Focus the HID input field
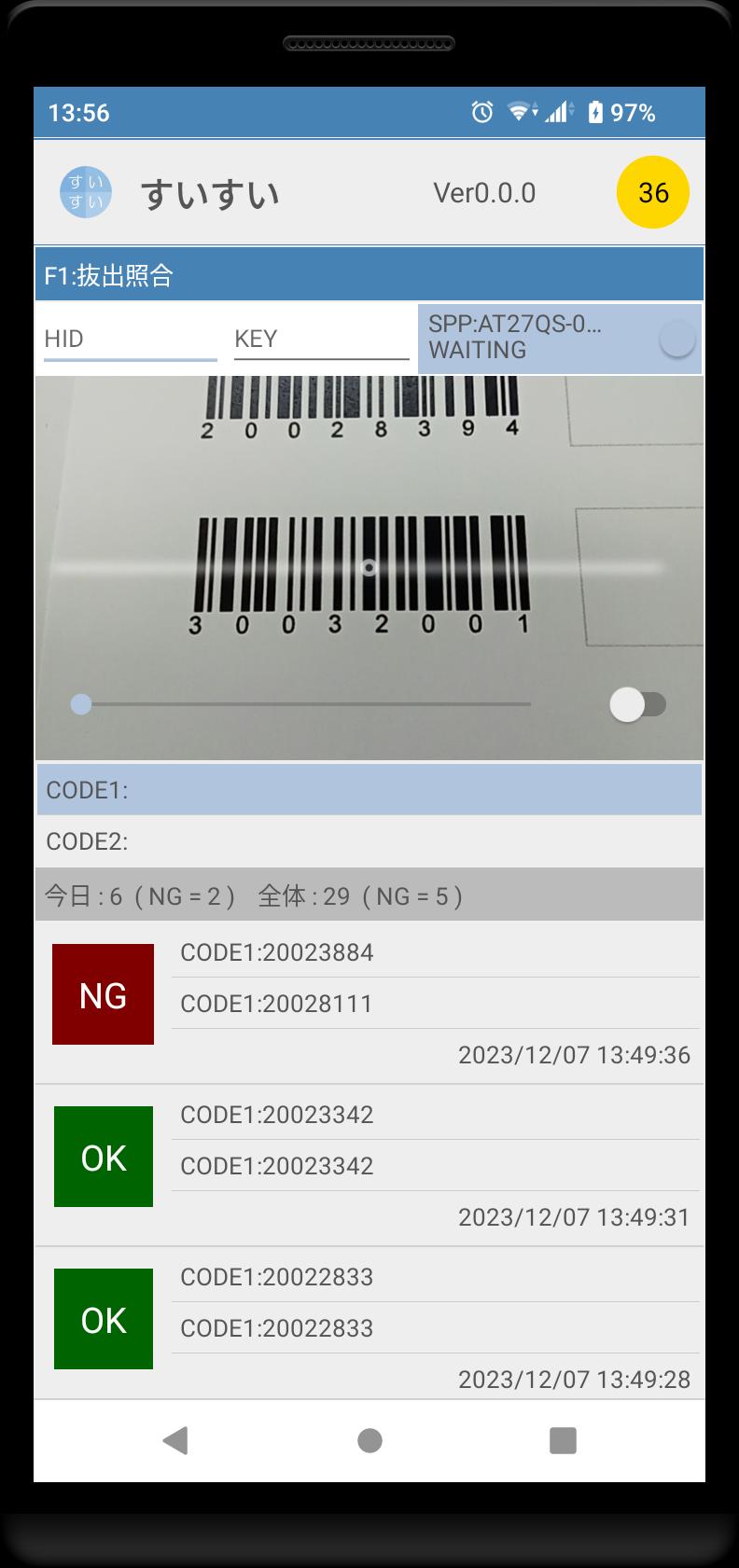Viewport: 739px width, 1568px height. (131, 339)
